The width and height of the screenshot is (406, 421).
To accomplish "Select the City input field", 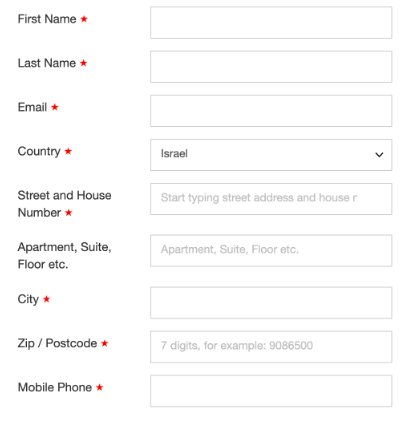I will point(271,303).
